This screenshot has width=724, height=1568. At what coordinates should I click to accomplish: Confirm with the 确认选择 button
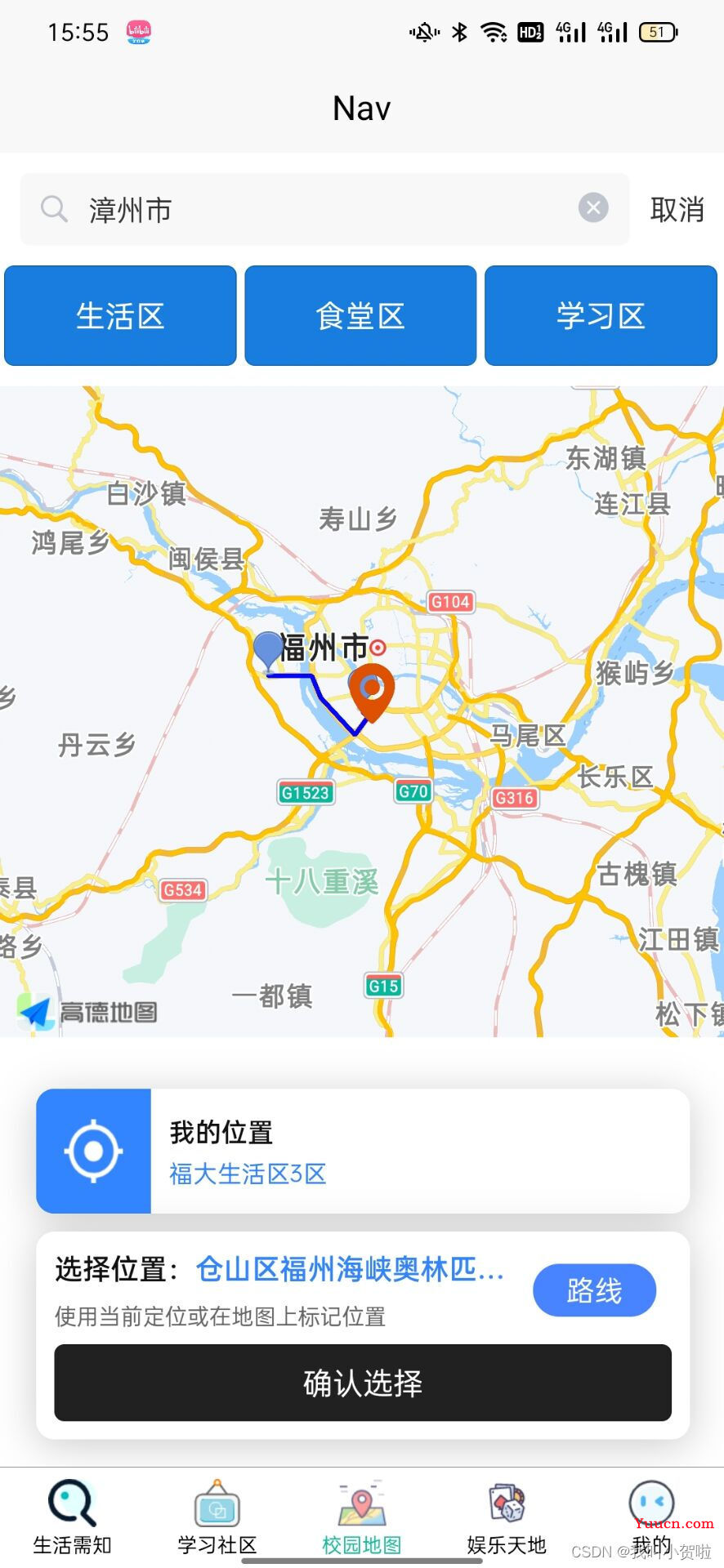(363, 1383)
